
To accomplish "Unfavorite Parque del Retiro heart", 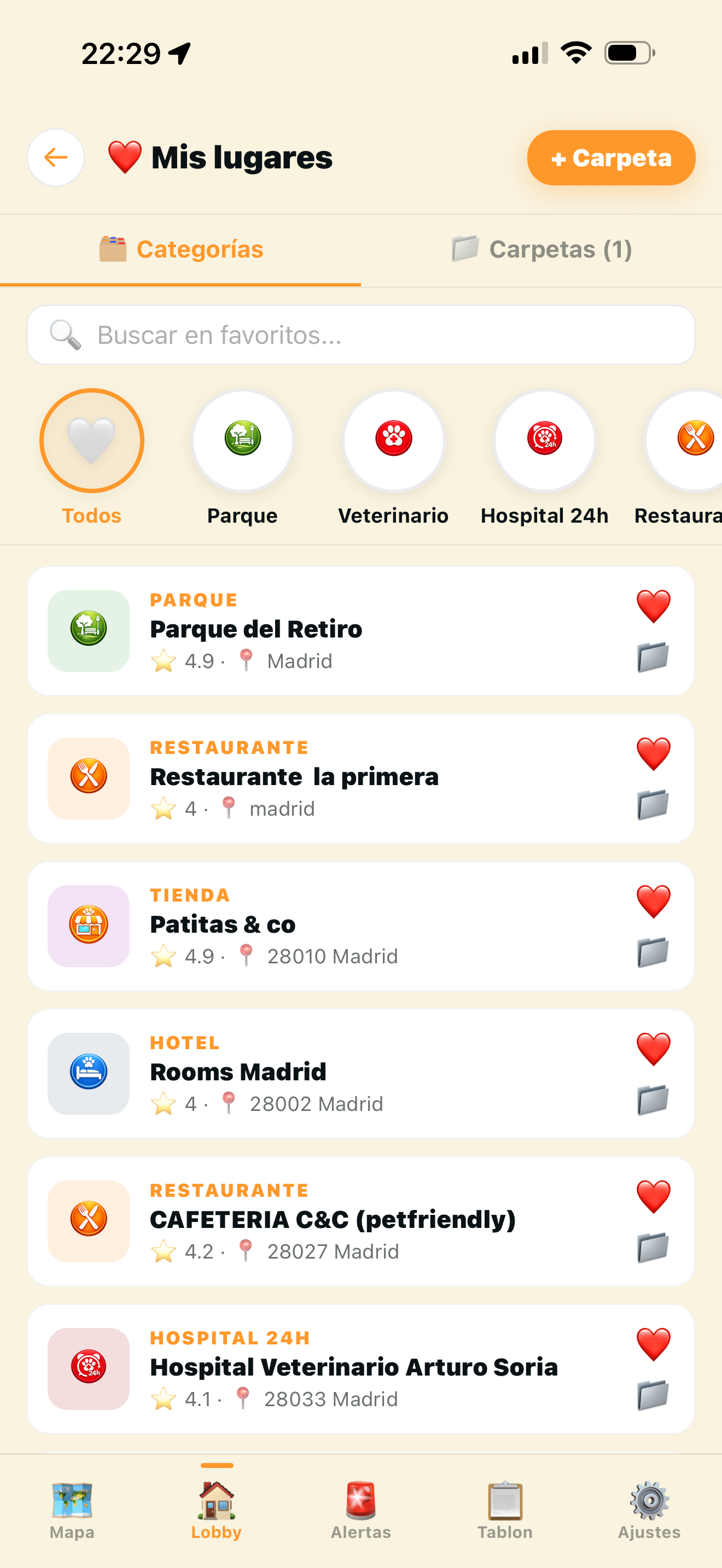I will [652, 606].
